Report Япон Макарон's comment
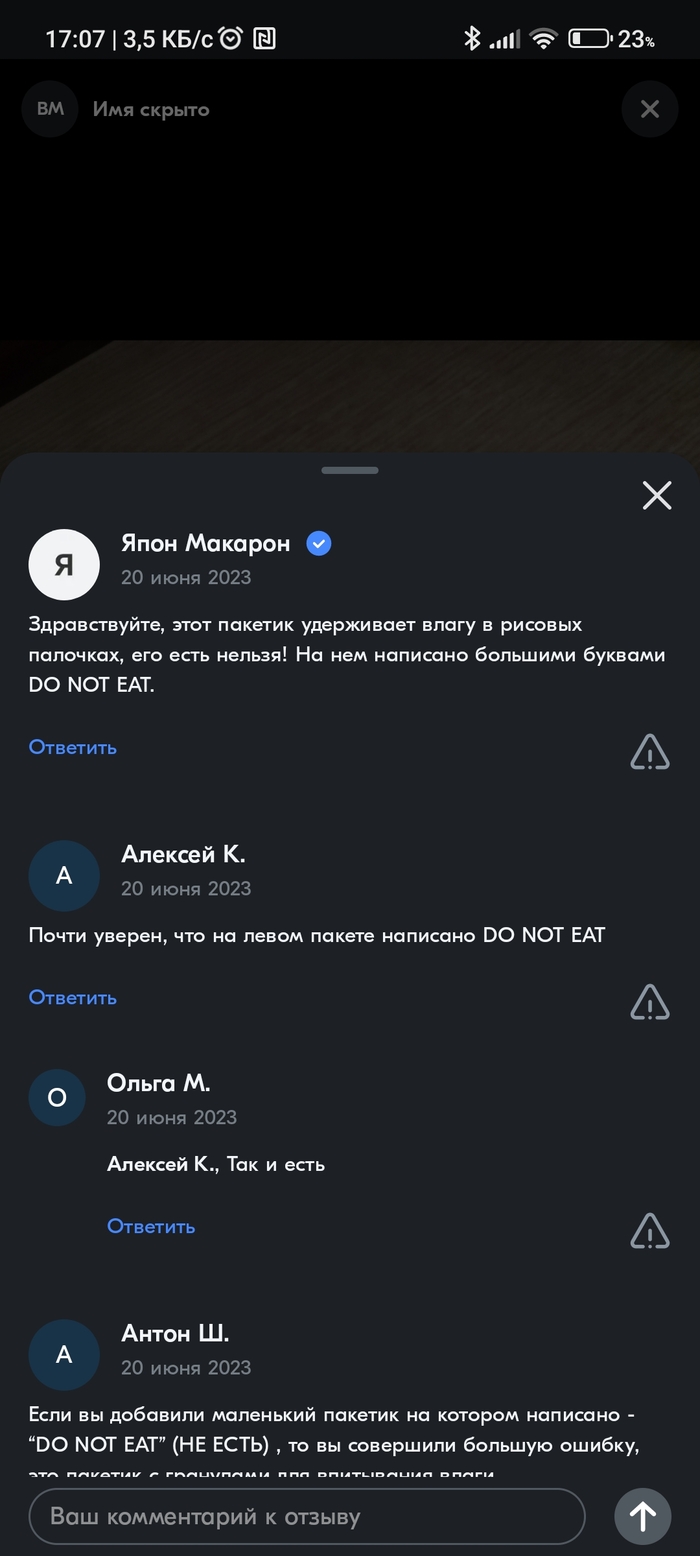700x1556 pixels. (649, 752)
